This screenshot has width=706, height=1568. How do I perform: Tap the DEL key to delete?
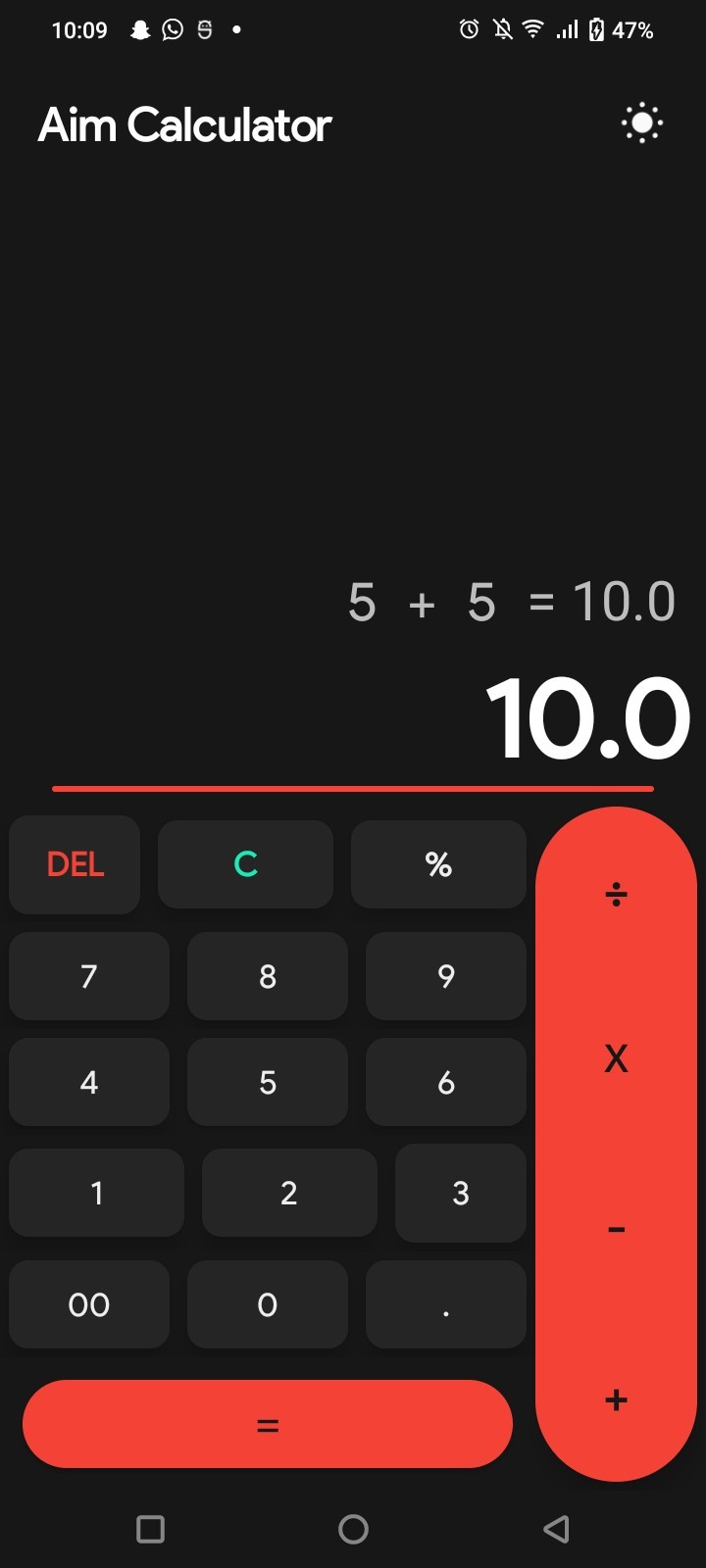tap(75, 864)
